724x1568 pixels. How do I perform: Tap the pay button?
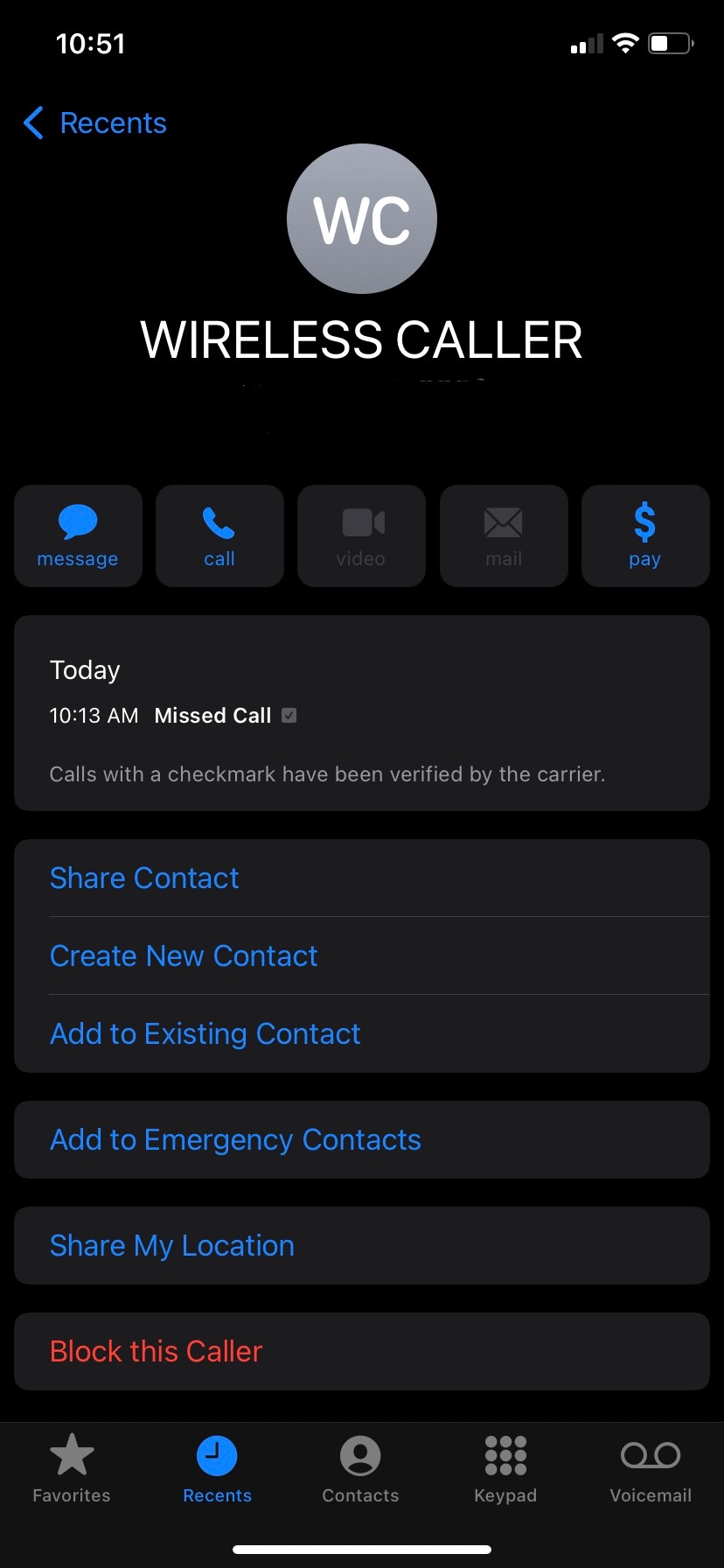[x=644, y=535]
